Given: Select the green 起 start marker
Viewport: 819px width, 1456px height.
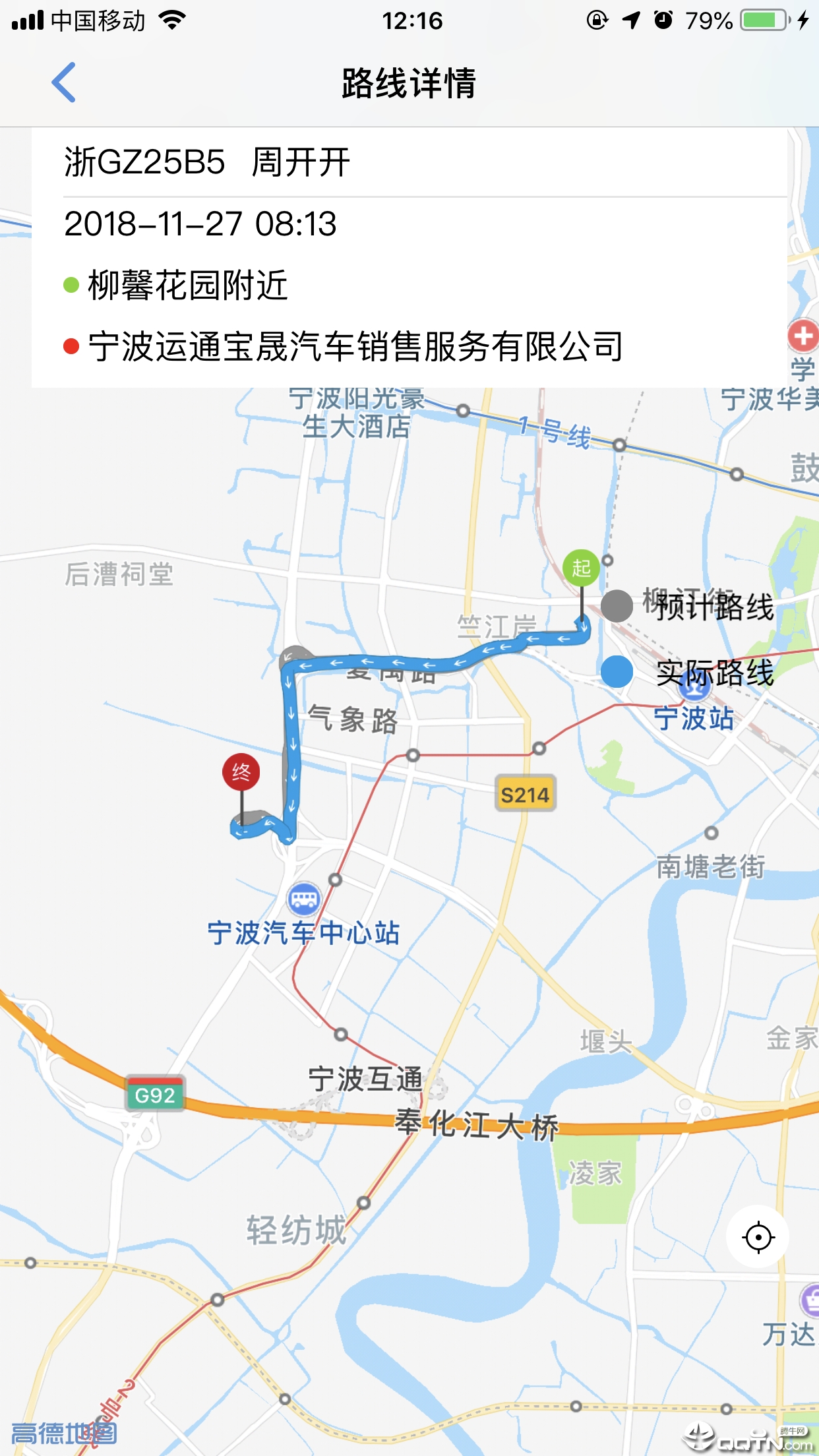Looking at the screenshot, I should (580, 568).
